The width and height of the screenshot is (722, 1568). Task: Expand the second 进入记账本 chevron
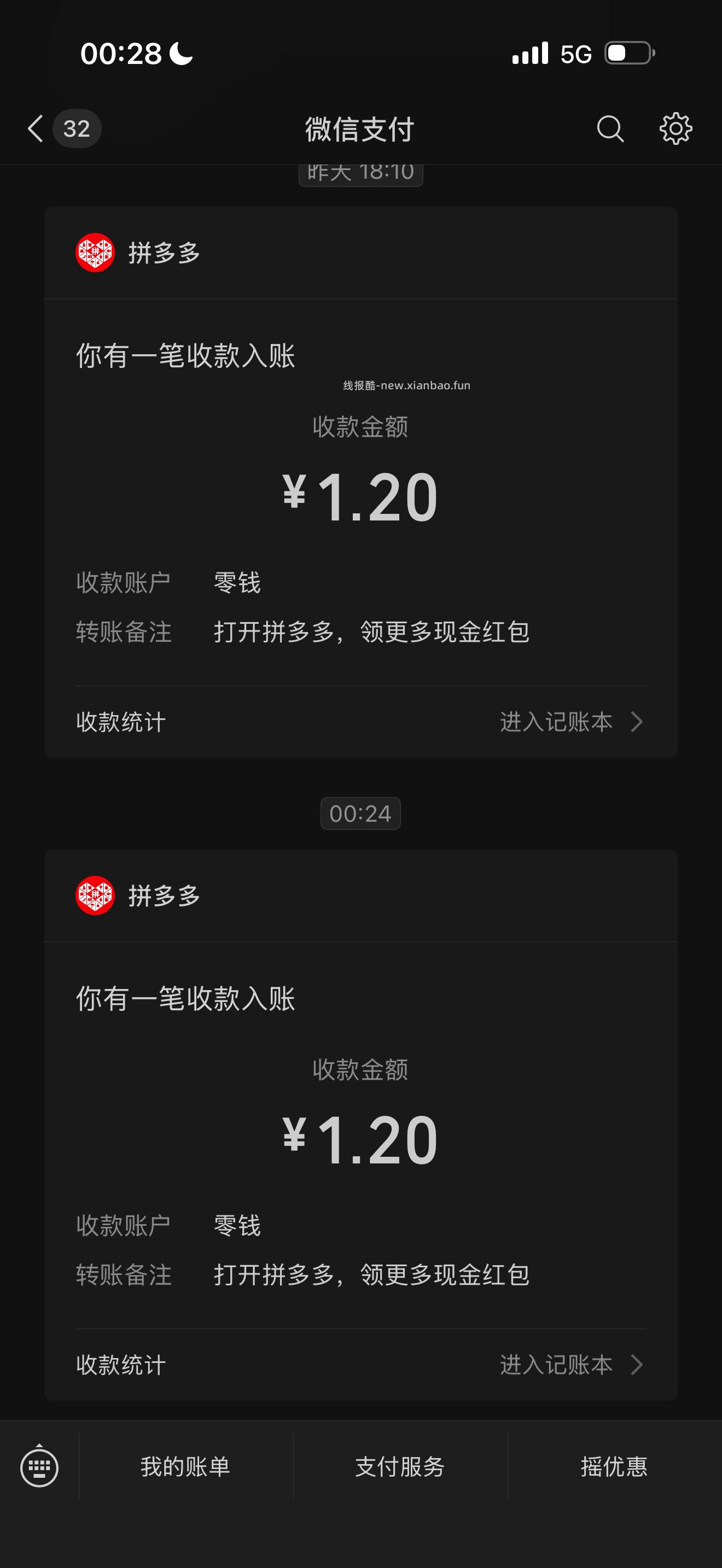pos(638,1364)
